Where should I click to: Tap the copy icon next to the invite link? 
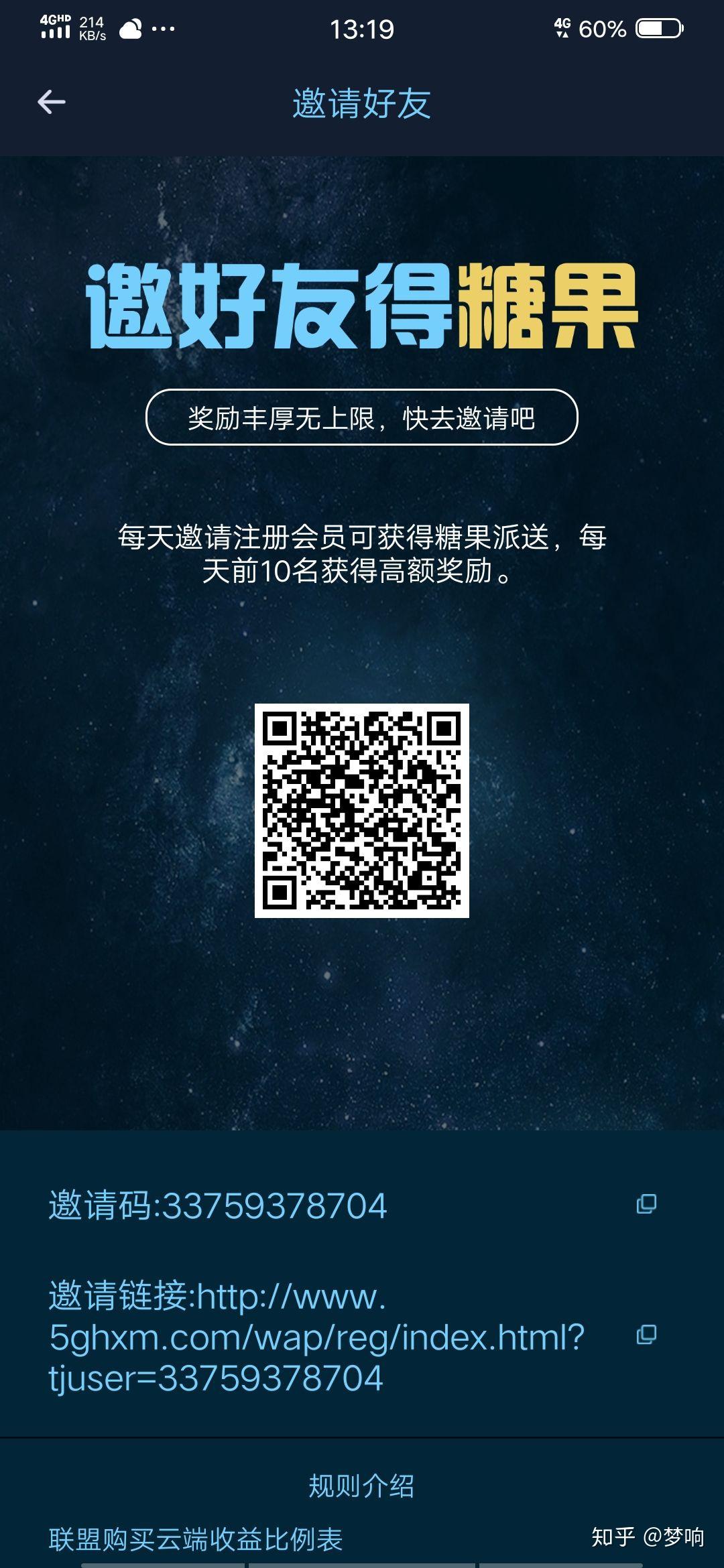coord(648,1333)
